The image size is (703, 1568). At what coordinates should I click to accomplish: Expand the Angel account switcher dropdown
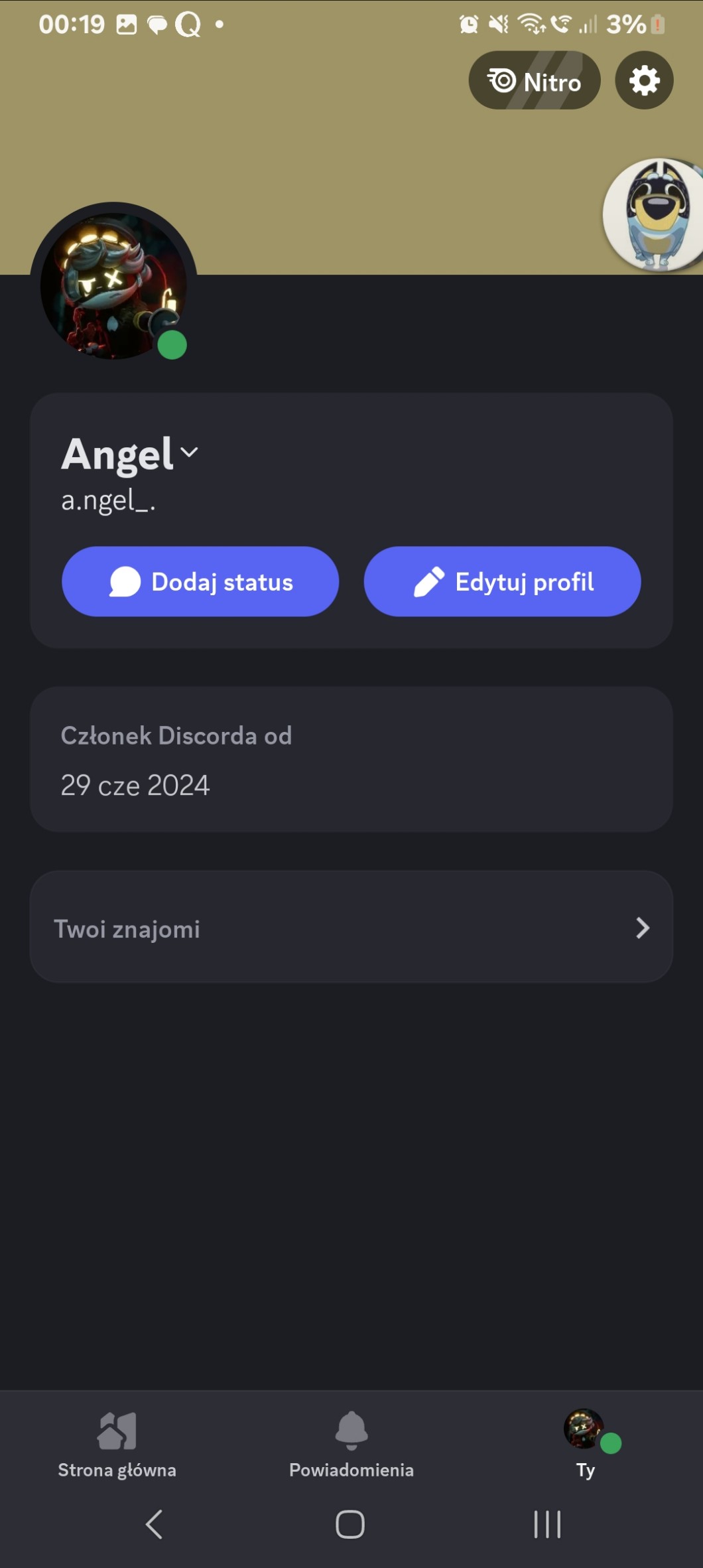point(189,453)
